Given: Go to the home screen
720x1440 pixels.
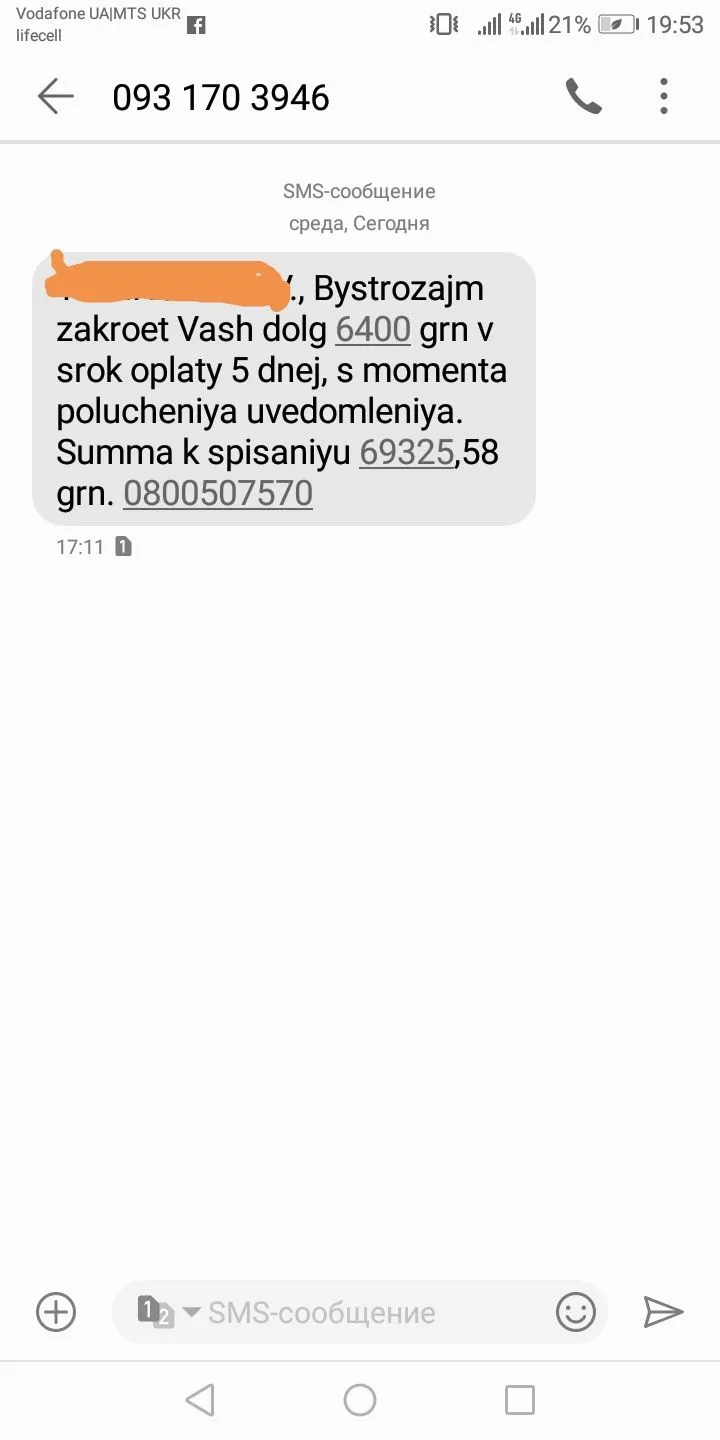Looking at the screenshot, I should [x=360, y=1399].
